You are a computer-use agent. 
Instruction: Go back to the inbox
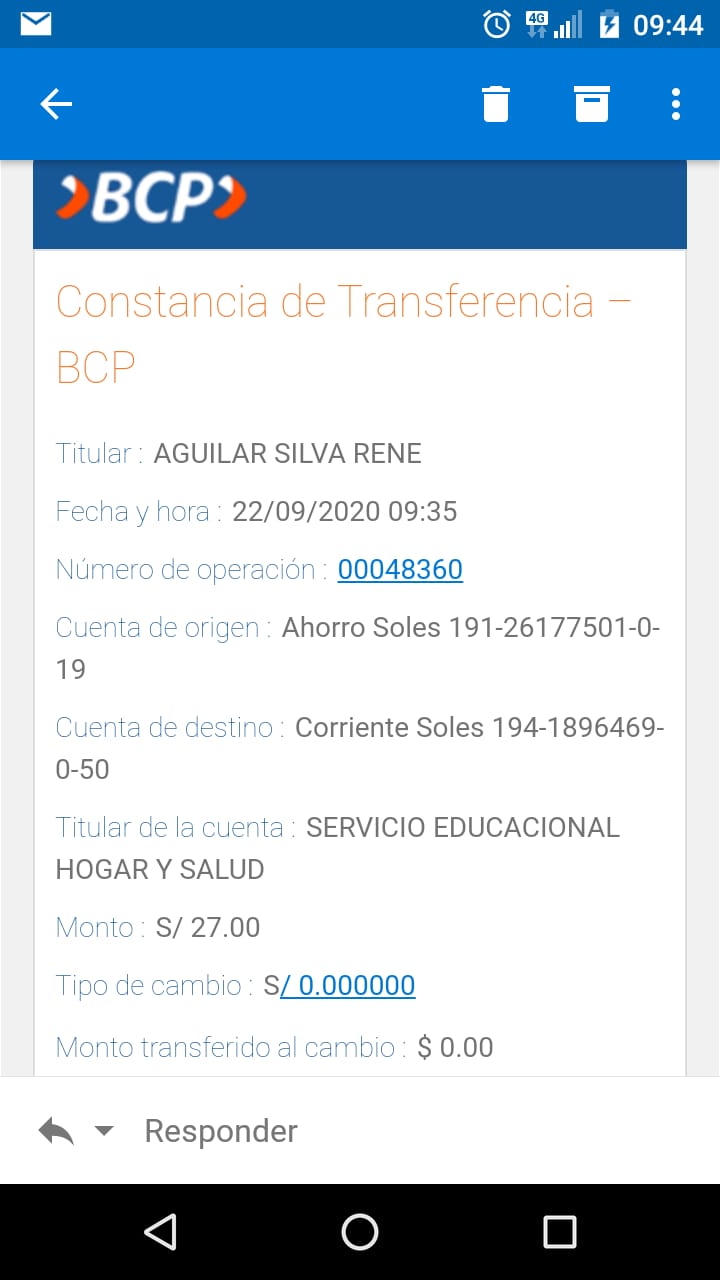coord(56,104)
